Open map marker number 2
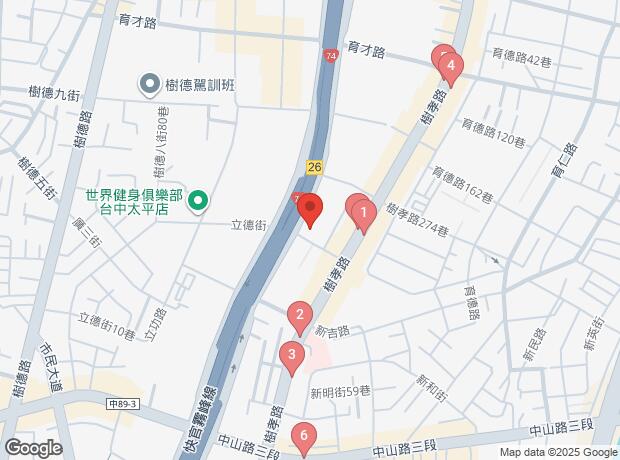The width and height of the screenshot is (620, 460). [298, 318]
